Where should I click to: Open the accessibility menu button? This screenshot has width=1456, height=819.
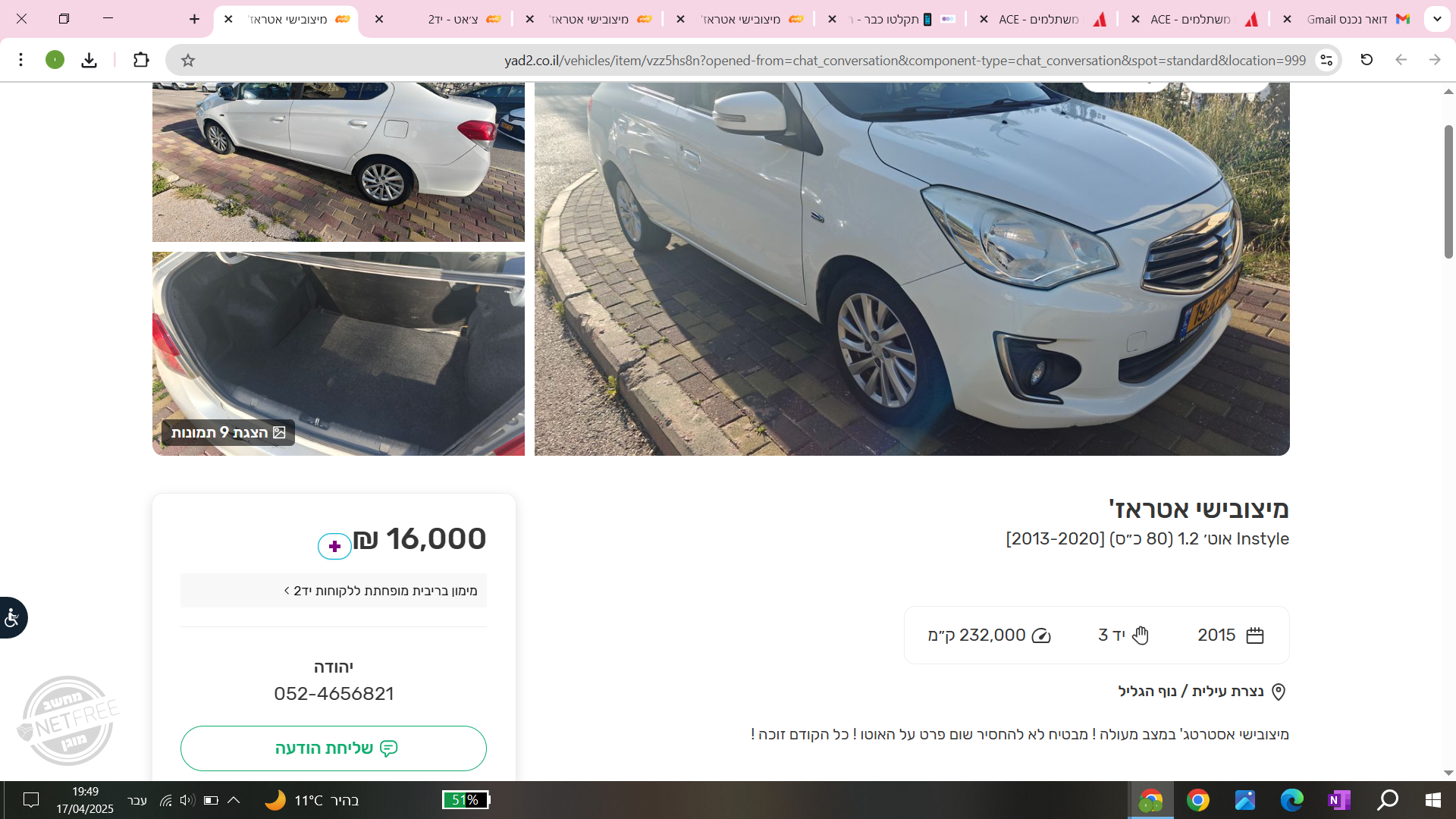click(12, 617)
